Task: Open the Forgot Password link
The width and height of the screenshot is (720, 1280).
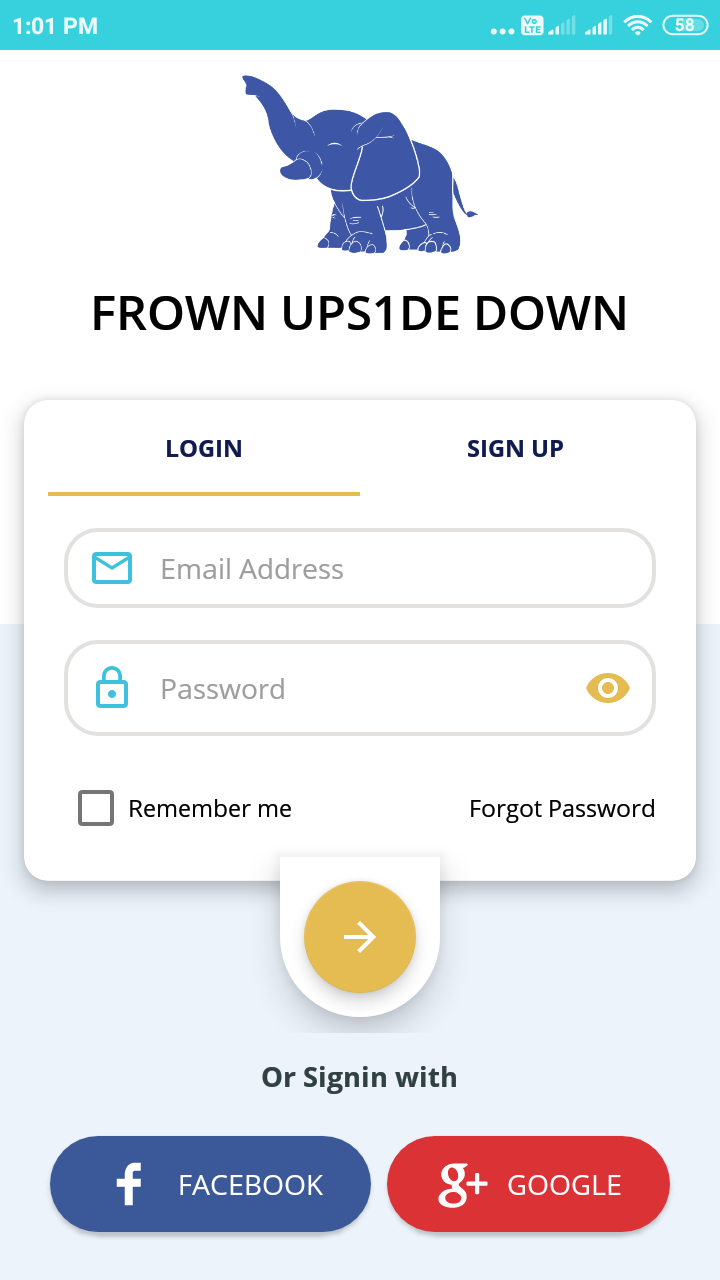Action: click(562, 808)
